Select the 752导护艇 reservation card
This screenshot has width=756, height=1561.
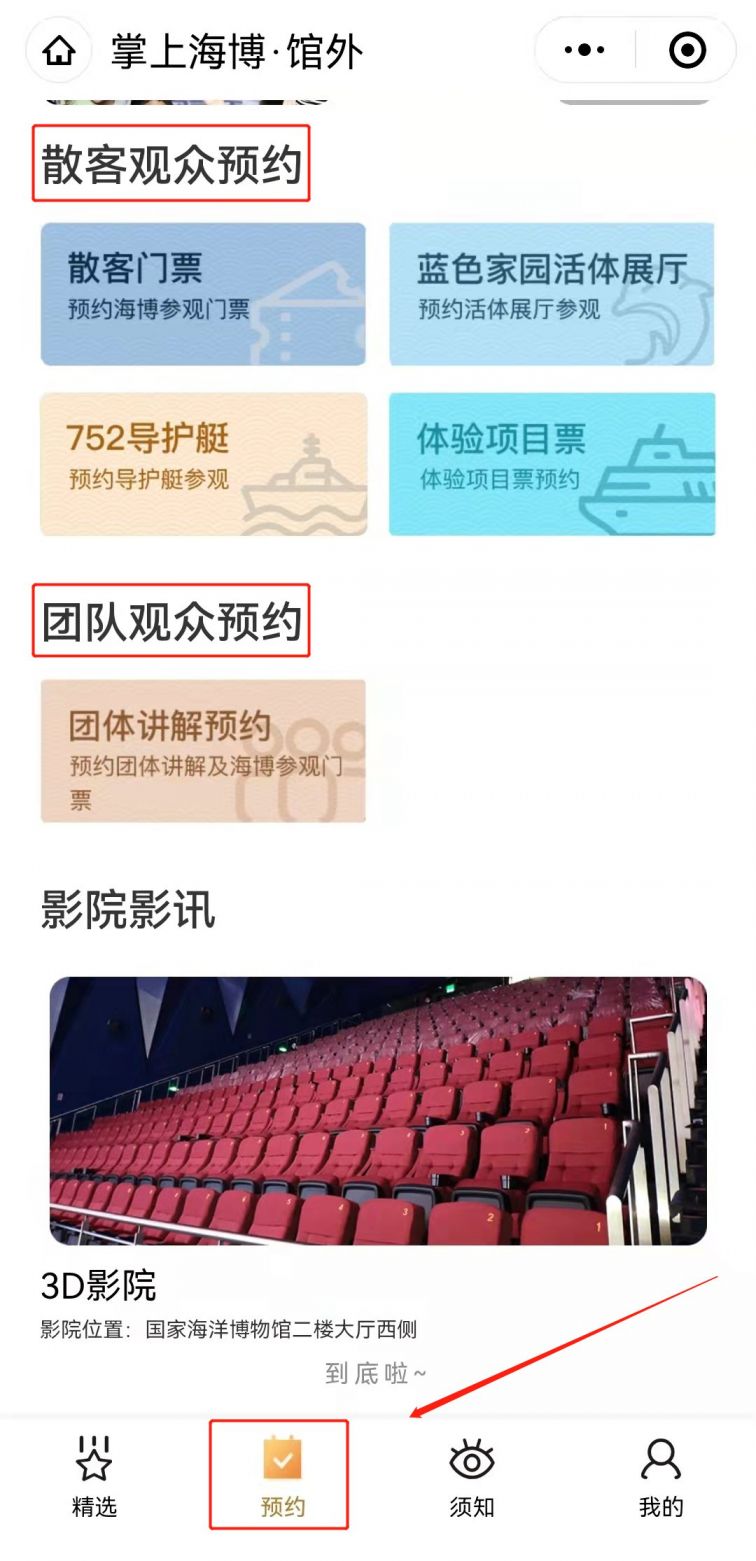point(203,464)
